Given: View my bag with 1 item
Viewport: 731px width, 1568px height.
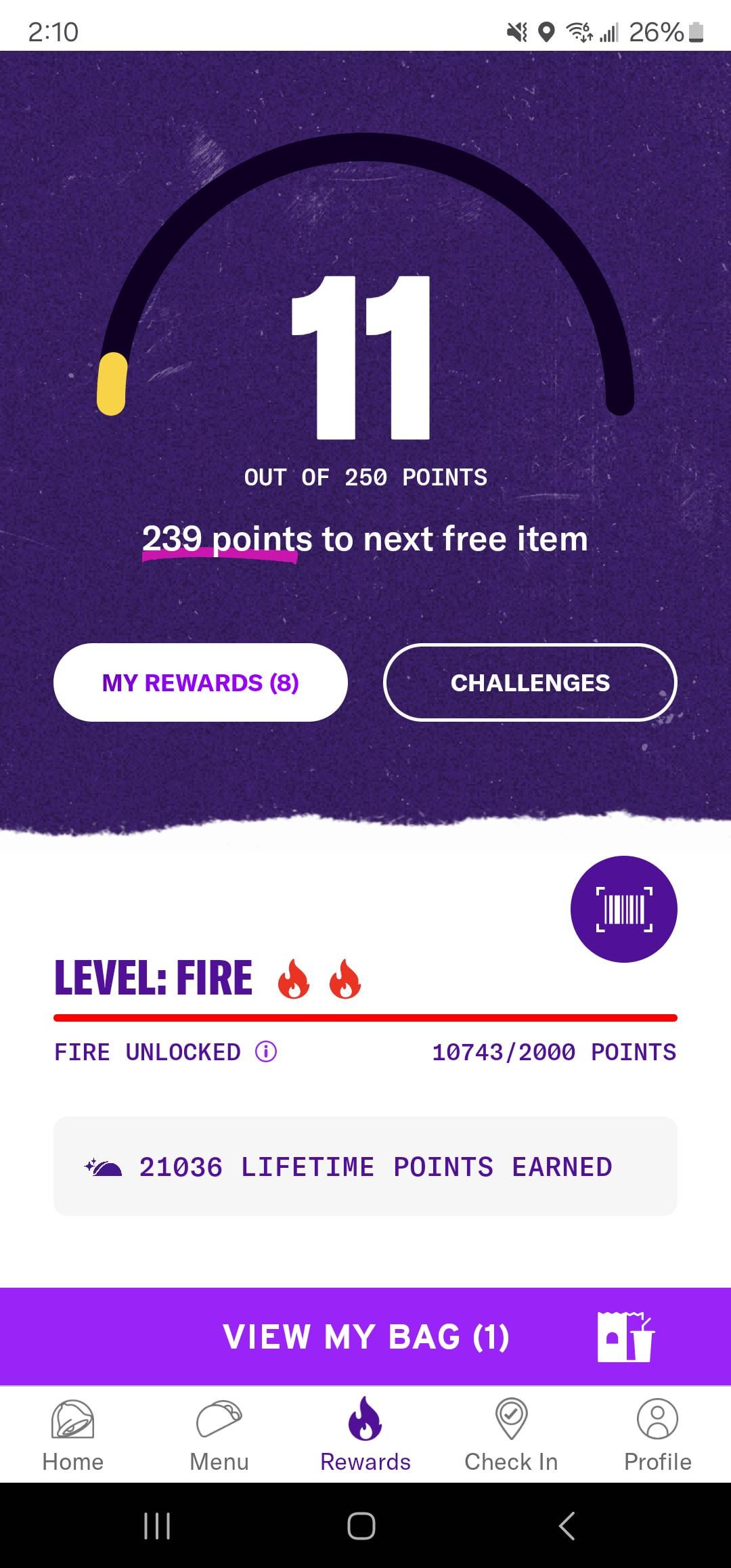Looking at the screenshot, I should click(365, 1336).
